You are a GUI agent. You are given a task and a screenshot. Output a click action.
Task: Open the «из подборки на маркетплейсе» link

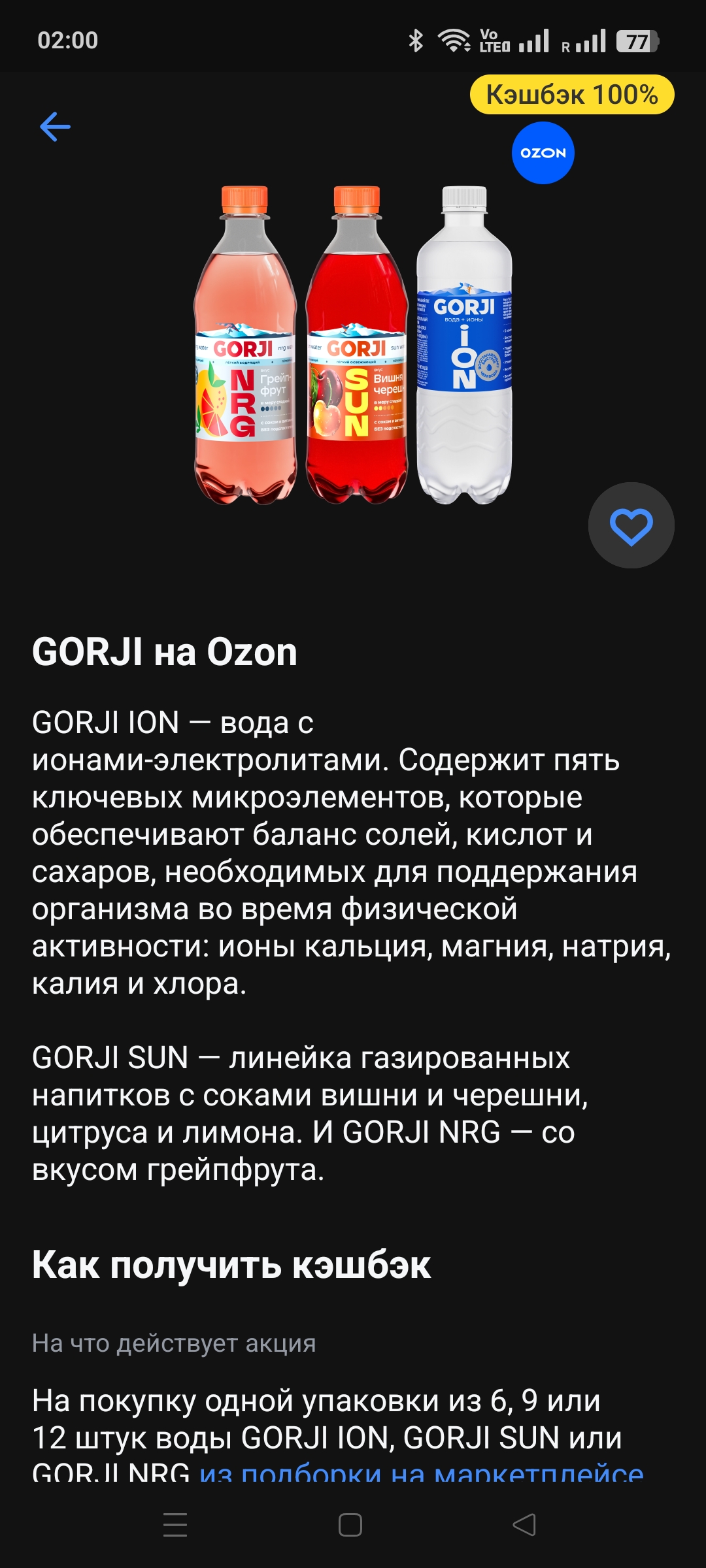(x=421, y=1473)
